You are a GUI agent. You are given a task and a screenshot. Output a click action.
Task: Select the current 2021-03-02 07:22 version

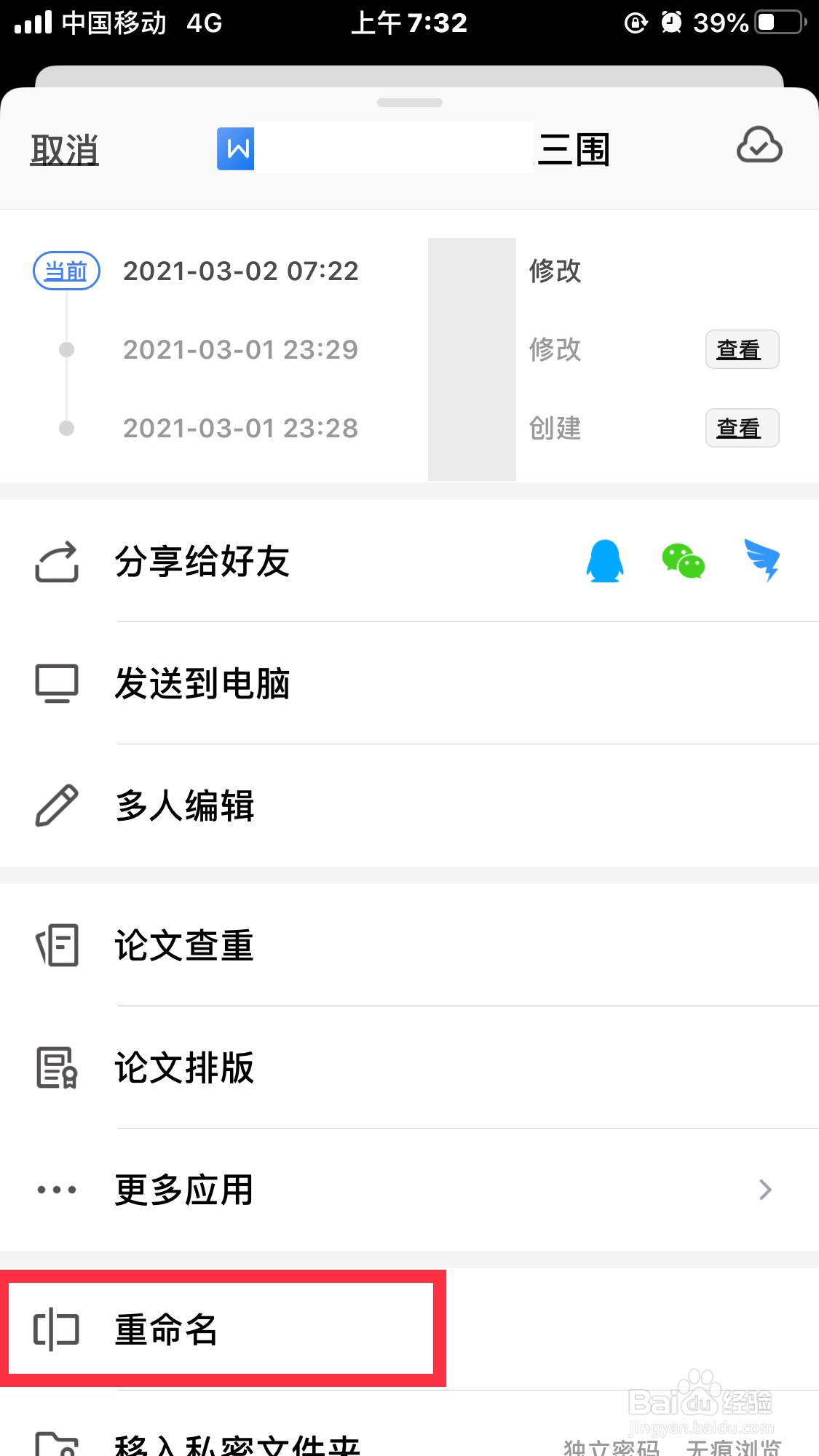(240, 271)
